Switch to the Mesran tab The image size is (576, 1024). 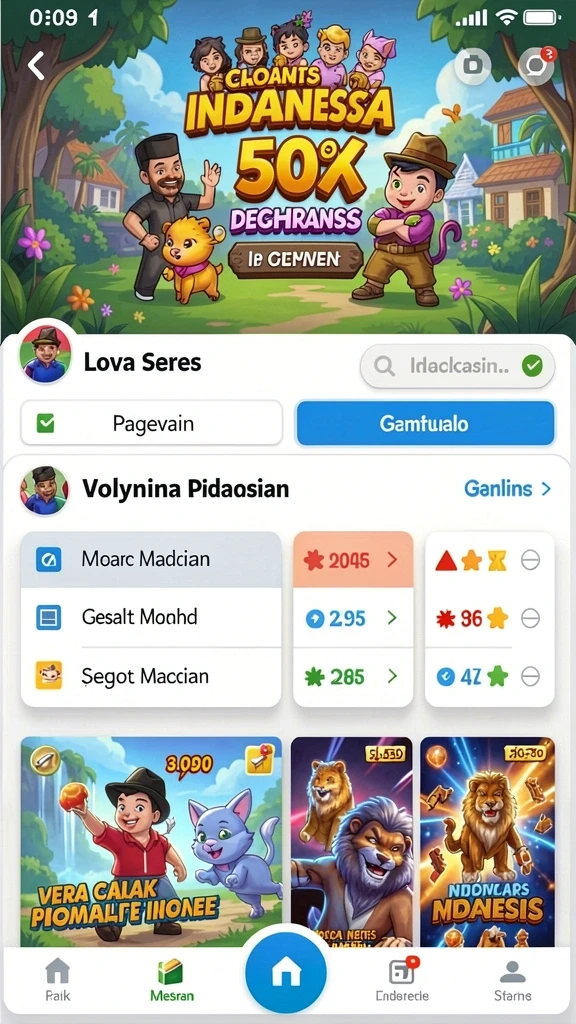172,981
